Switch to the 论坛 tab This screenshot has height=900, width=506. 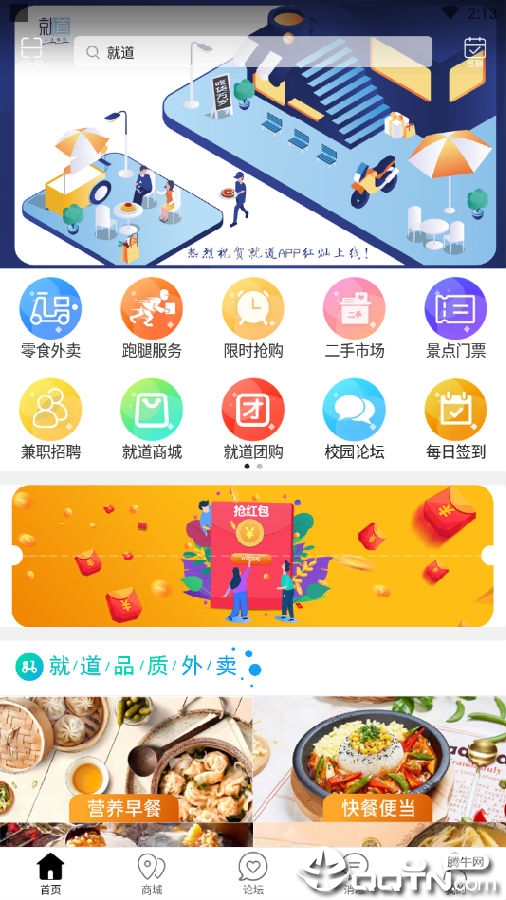click(253, 874)
